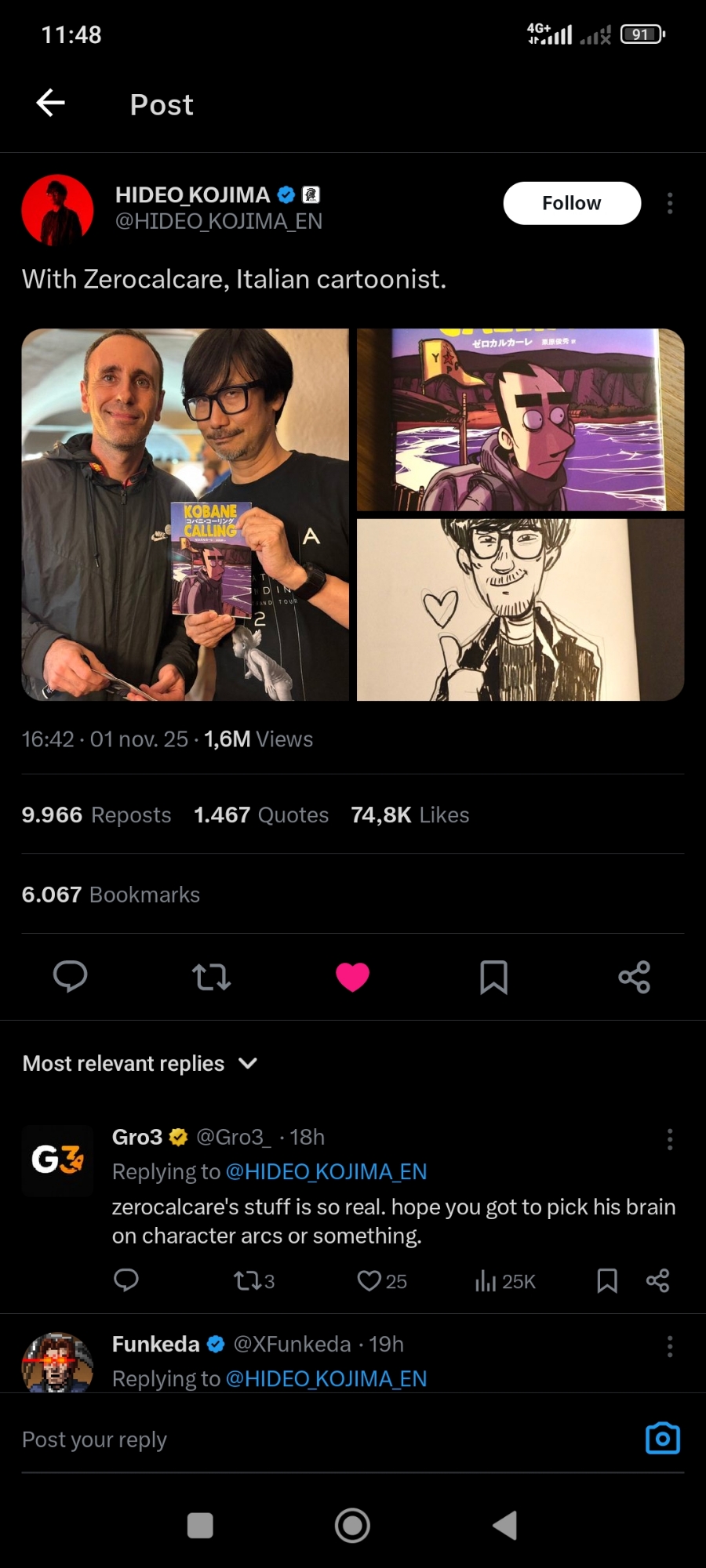Viewport: 706px width, 1568px height.
Task: Share Kojima's post
Action: 634,977
